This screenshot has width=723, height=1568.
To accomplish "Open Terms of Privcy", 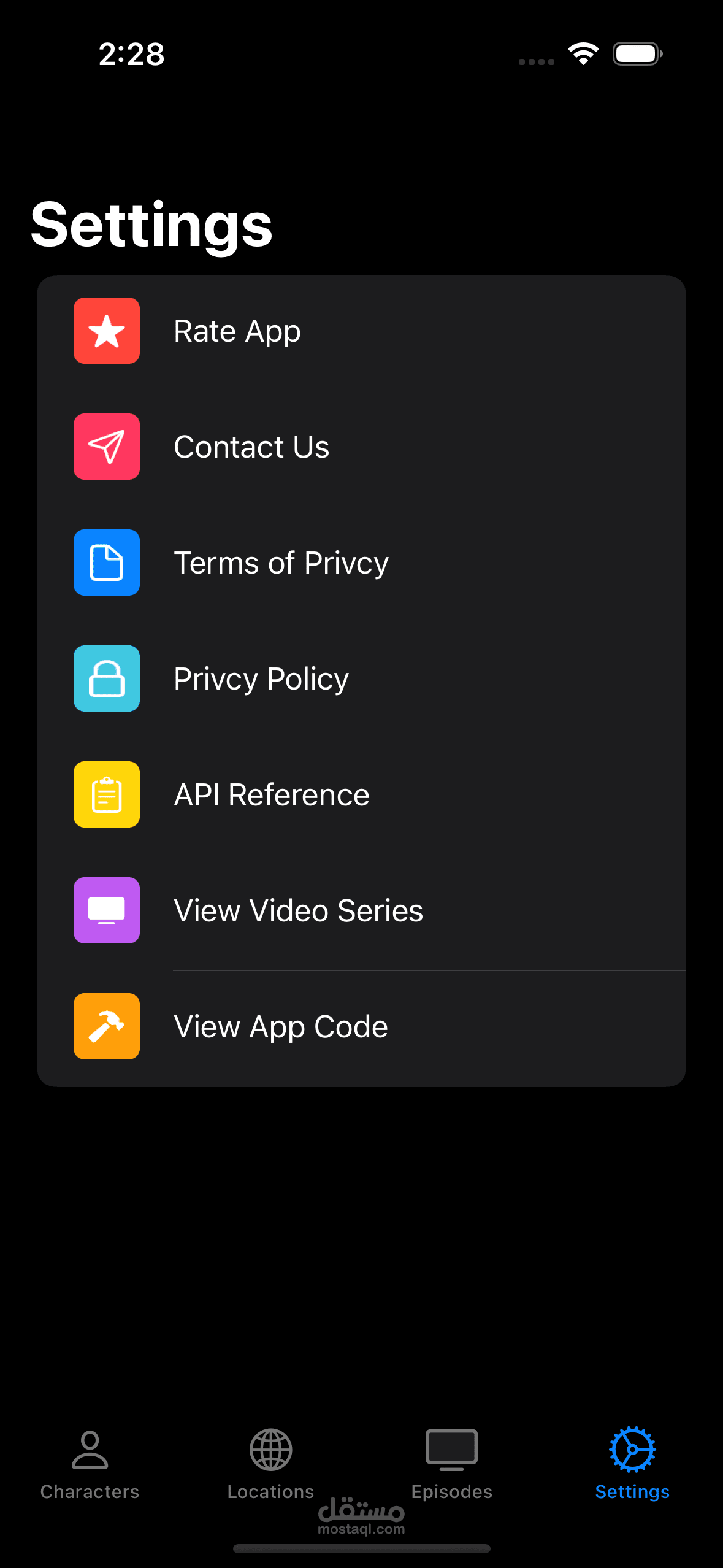I will coord(361,563).
